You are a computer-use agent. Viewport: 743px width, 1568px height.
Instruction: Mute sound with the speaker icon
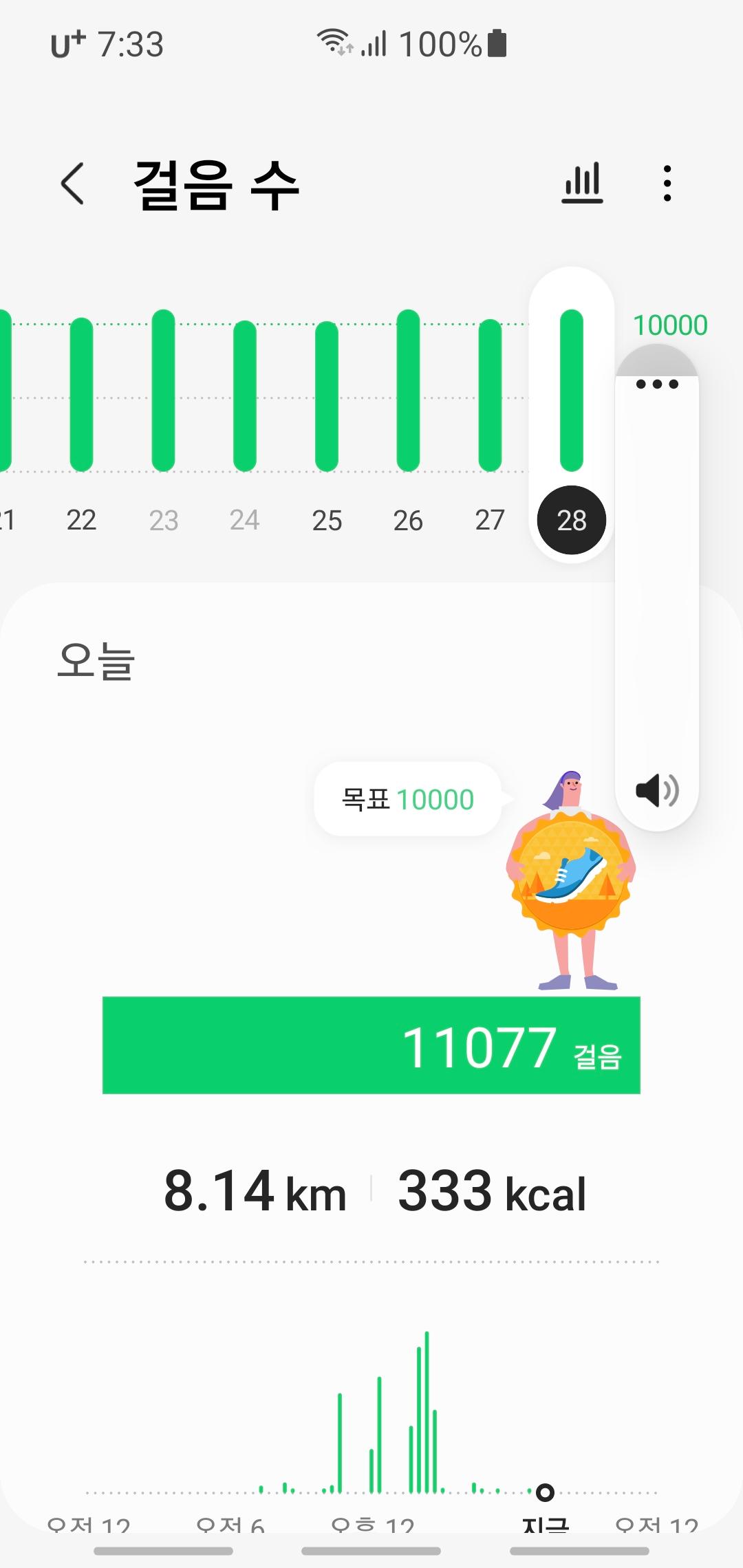(x=657, y=790)
